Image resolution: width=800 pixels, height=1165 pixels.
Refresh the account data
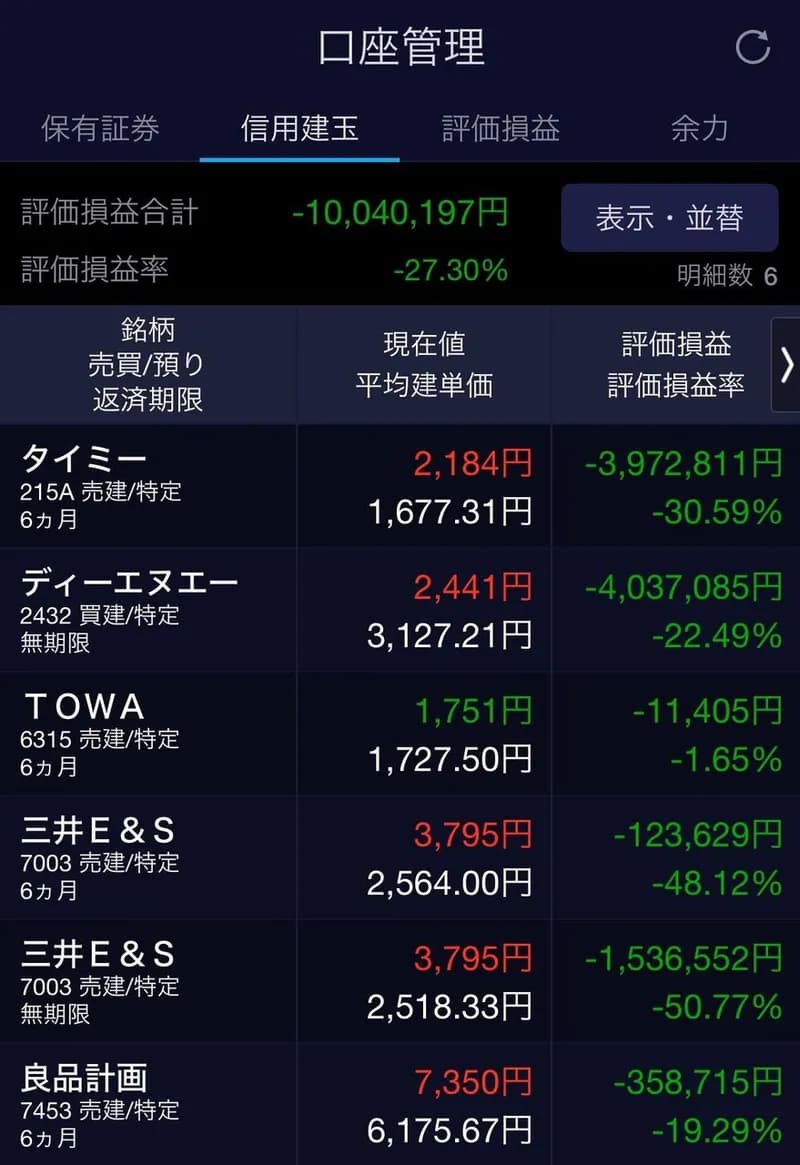coord(752,47)
